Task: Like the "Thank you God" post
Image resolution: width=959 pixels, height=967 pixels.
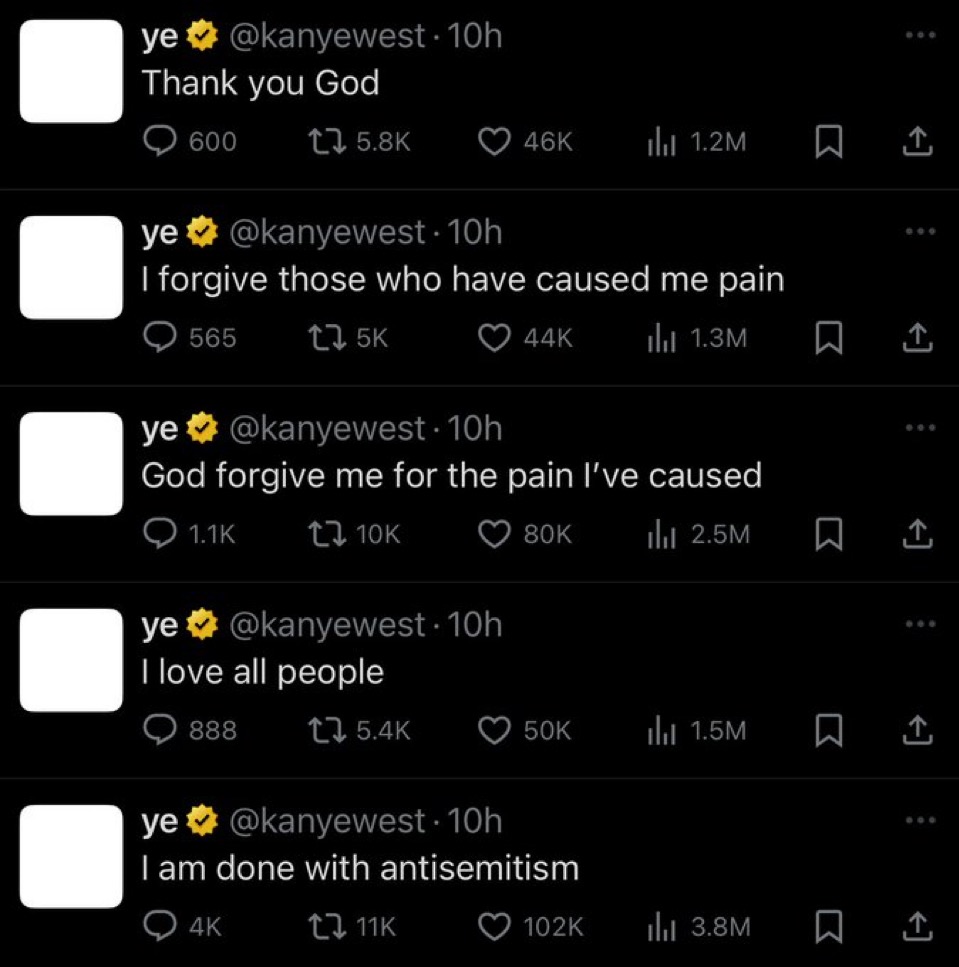Action: 493,143
